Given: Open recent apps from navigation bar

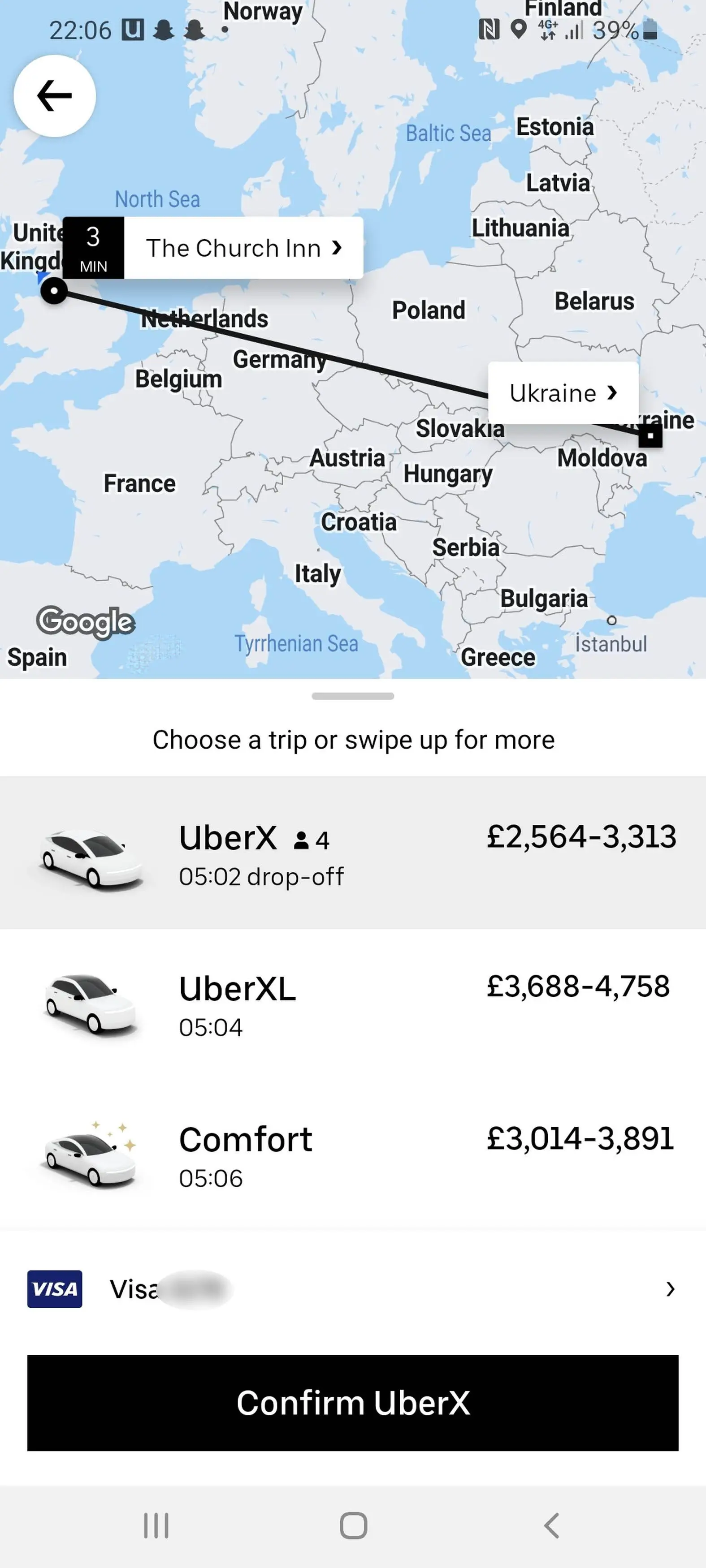Looking at the screenshot, I should coord(156,1525).
